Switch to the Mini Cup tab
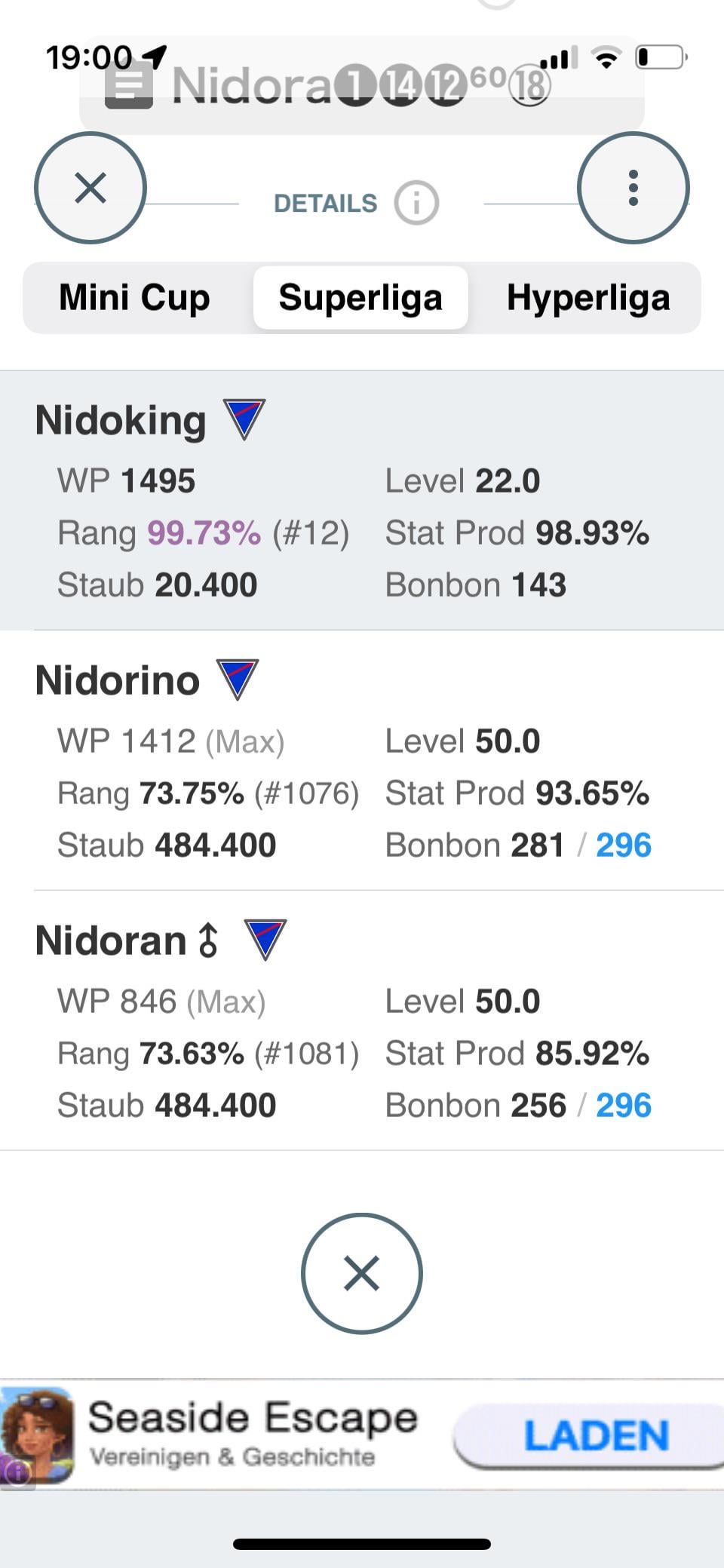Image resolution: width=724 pixels, height=1568 pixels. pos(134,297)
